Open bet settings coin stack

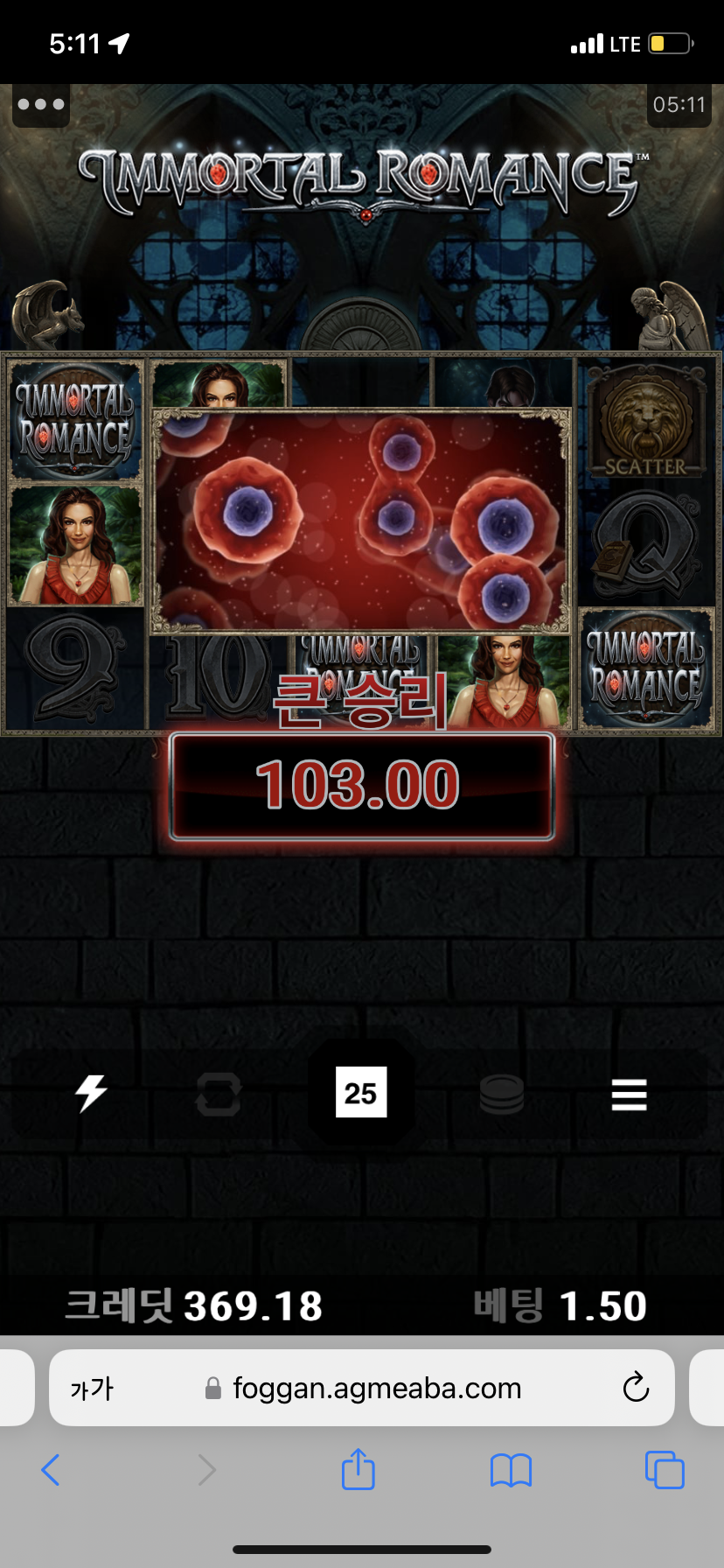coord(502,1094)
